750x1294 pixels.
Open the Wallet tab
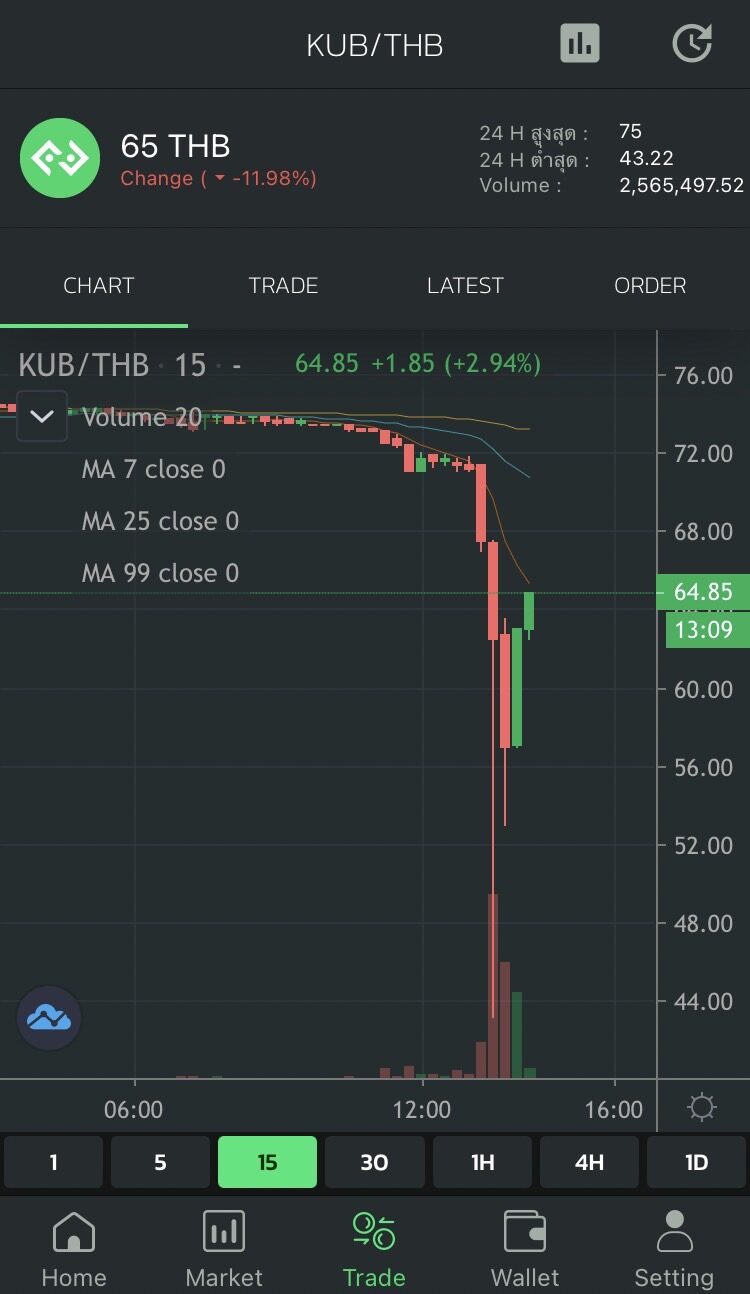click(525, 1248)
